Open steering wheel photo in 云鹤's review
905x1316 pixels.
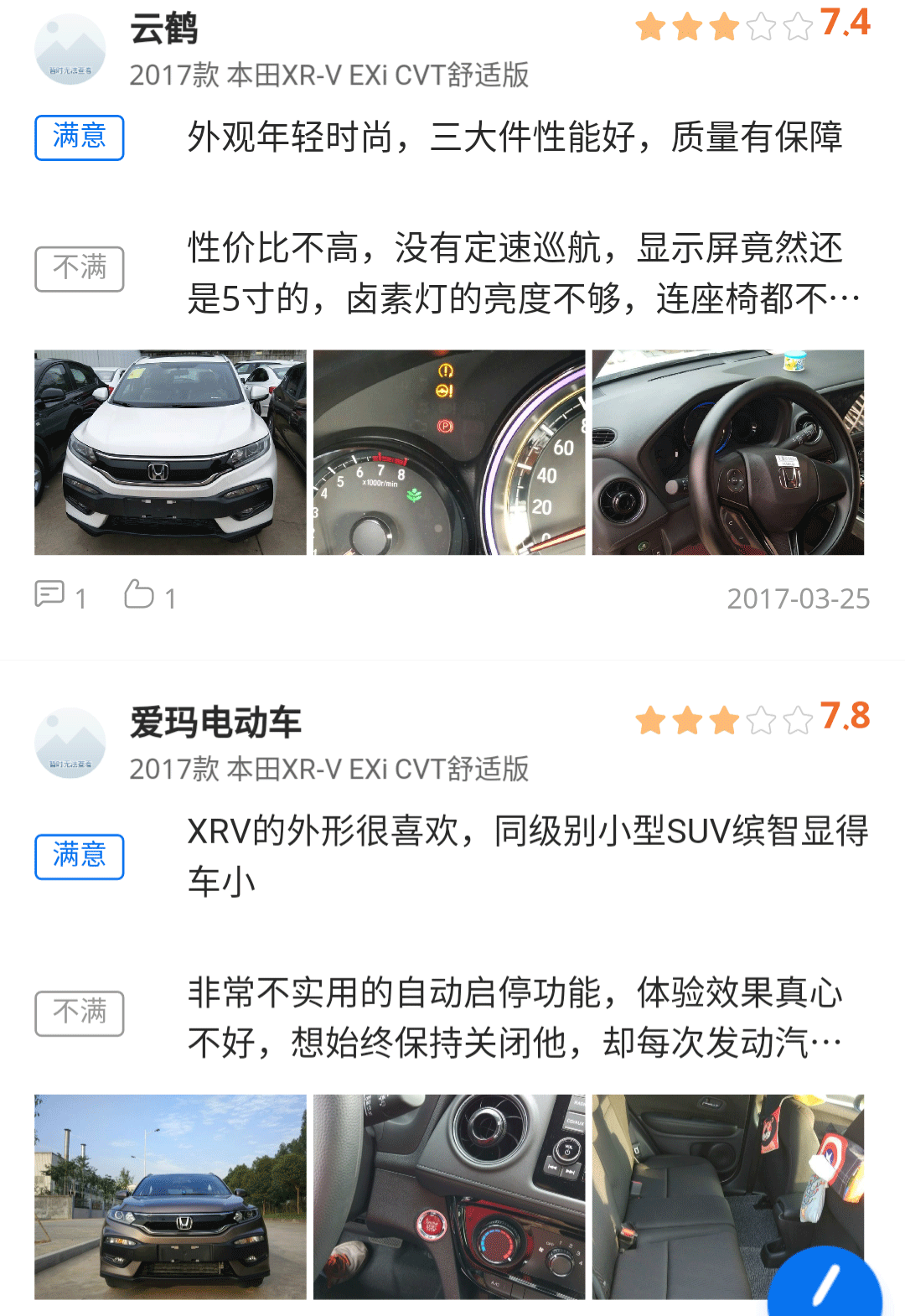coord(727,453)
